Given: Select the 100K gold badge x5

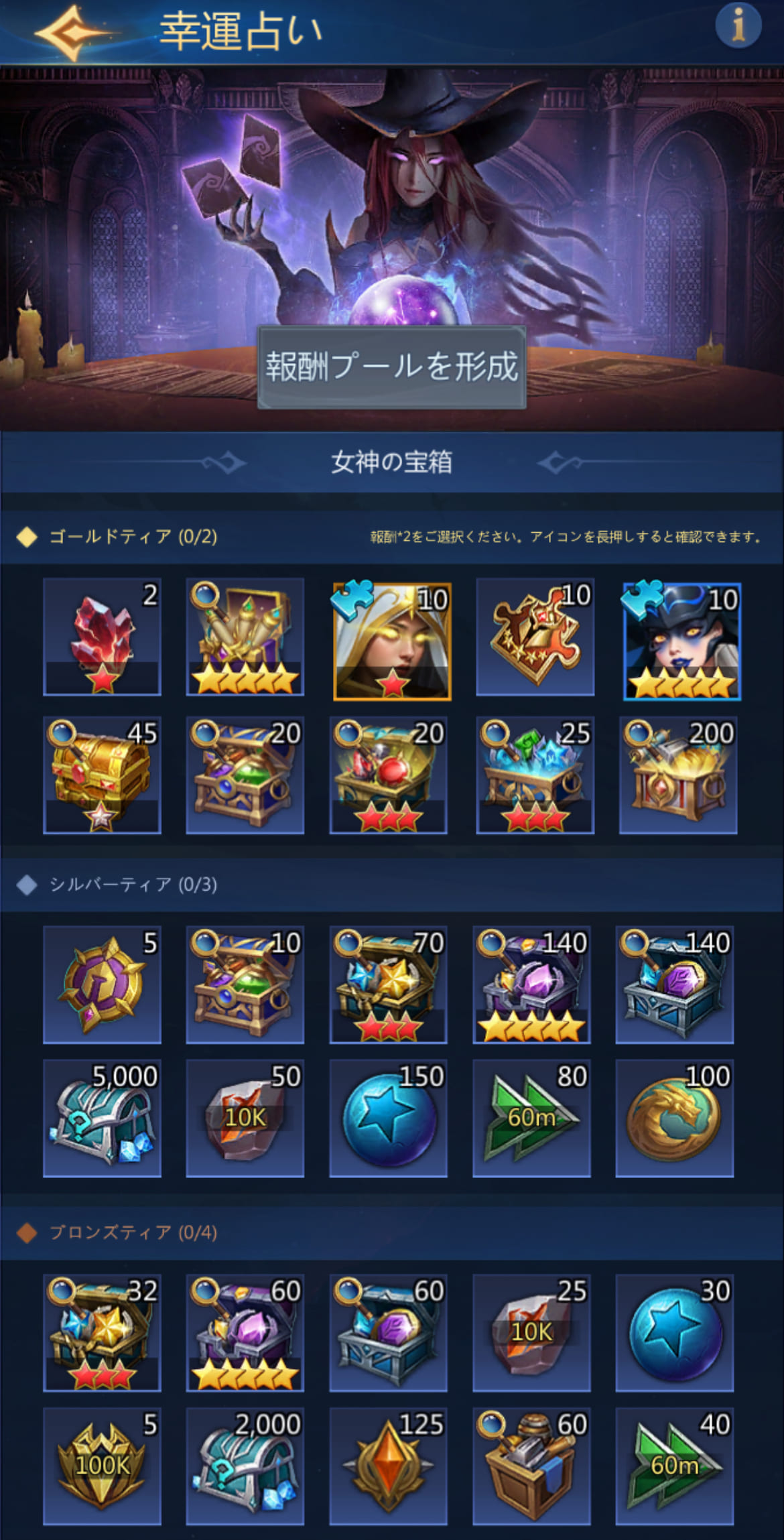Looking at the screenshot, I should coord(102,1466).
